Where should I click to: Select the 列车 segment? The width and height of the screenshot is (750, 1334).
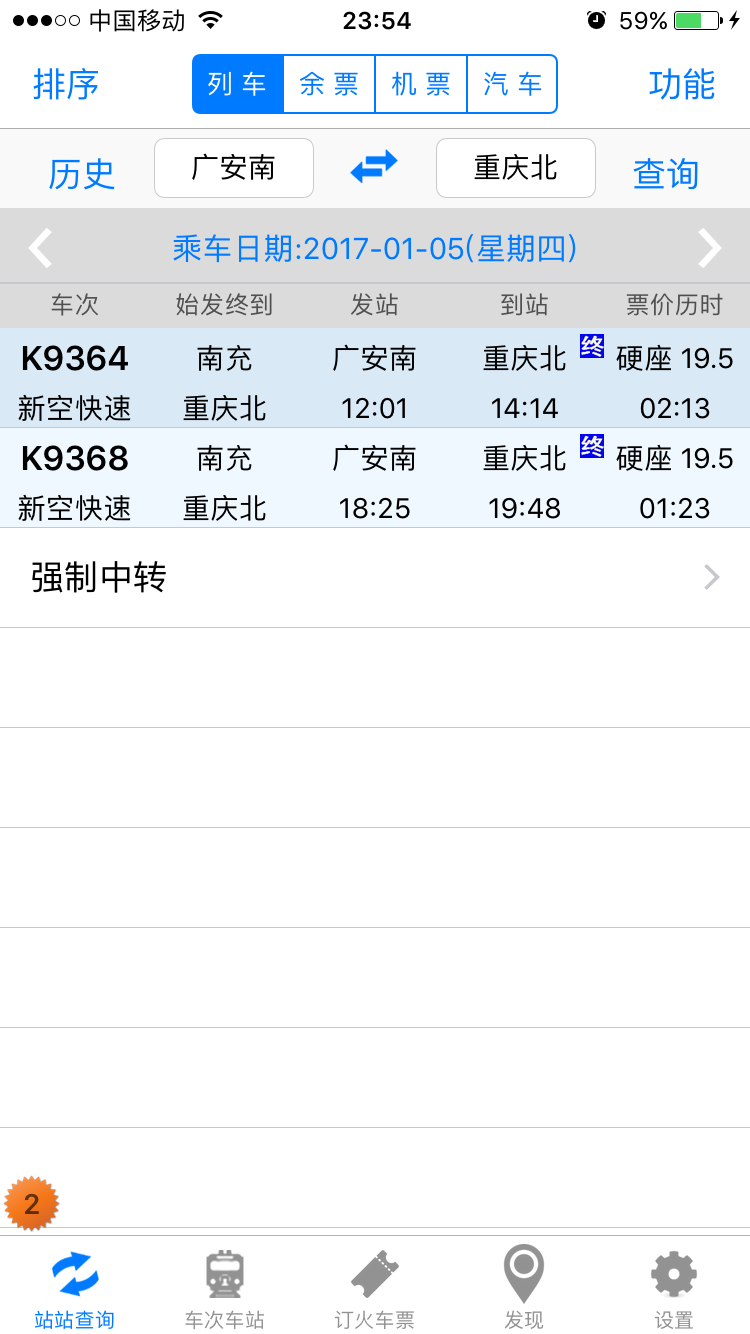coord(238,84)
